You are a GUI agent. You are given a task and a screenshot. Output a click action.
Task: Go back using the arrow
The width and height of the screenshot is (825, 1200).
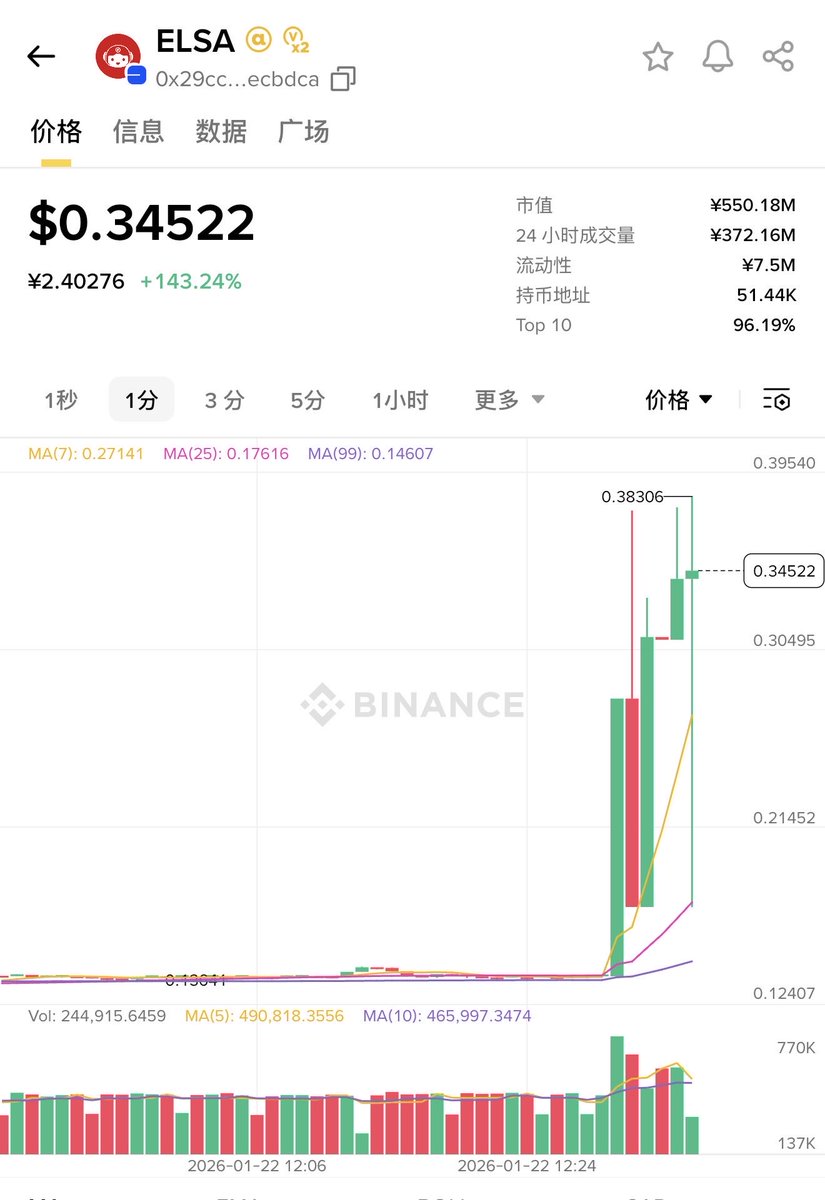point(41,57)
